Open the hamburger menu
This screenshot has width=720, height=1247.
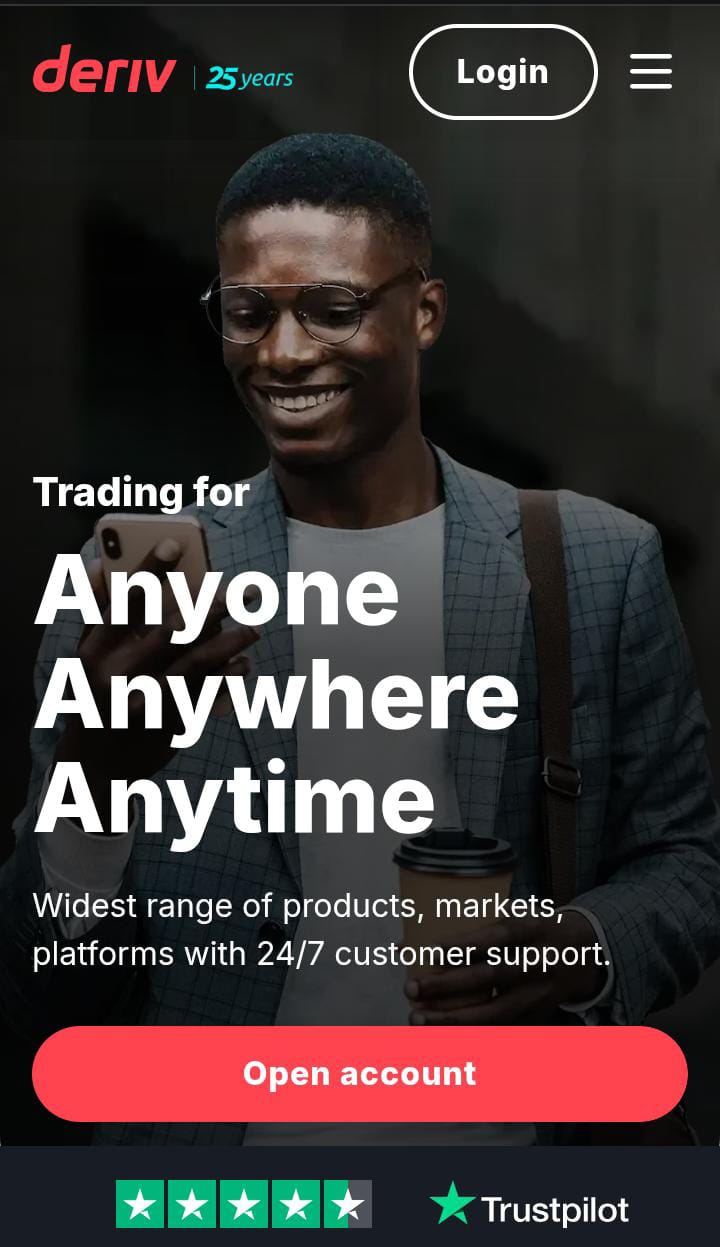click(x=650, y=72)
